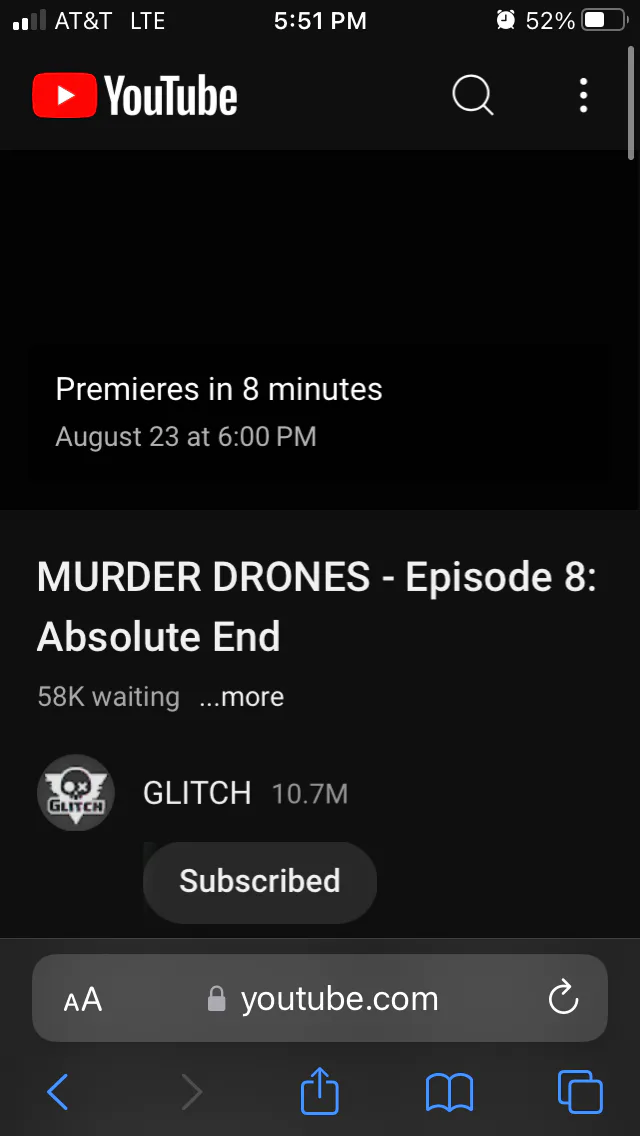Expand description with ...more
The image size is (640, 1136).
tap(241, 697)
